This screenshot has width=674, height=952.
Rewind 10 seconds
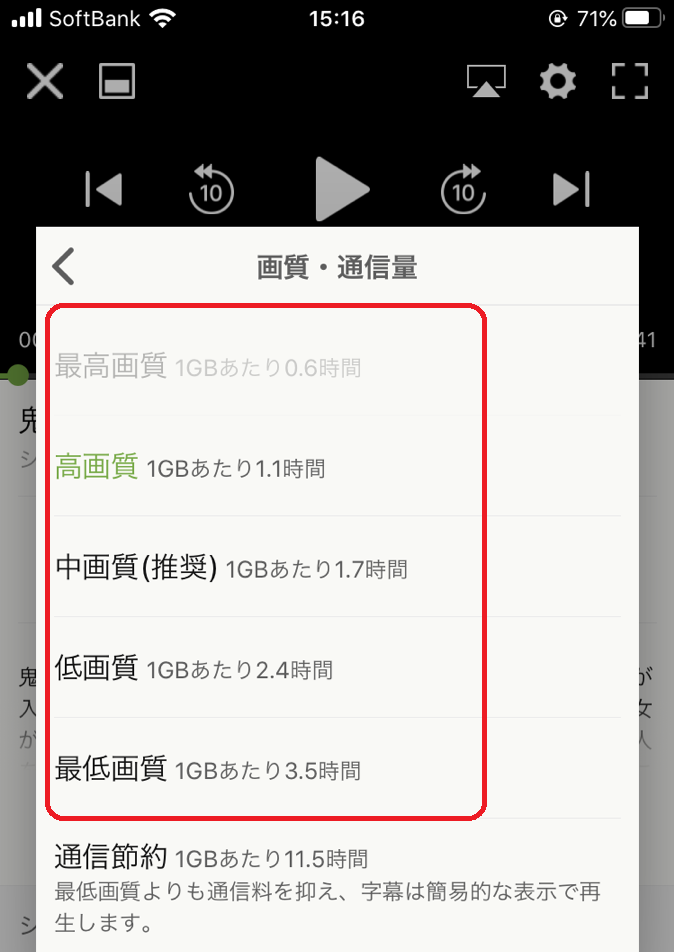(211, 188)
